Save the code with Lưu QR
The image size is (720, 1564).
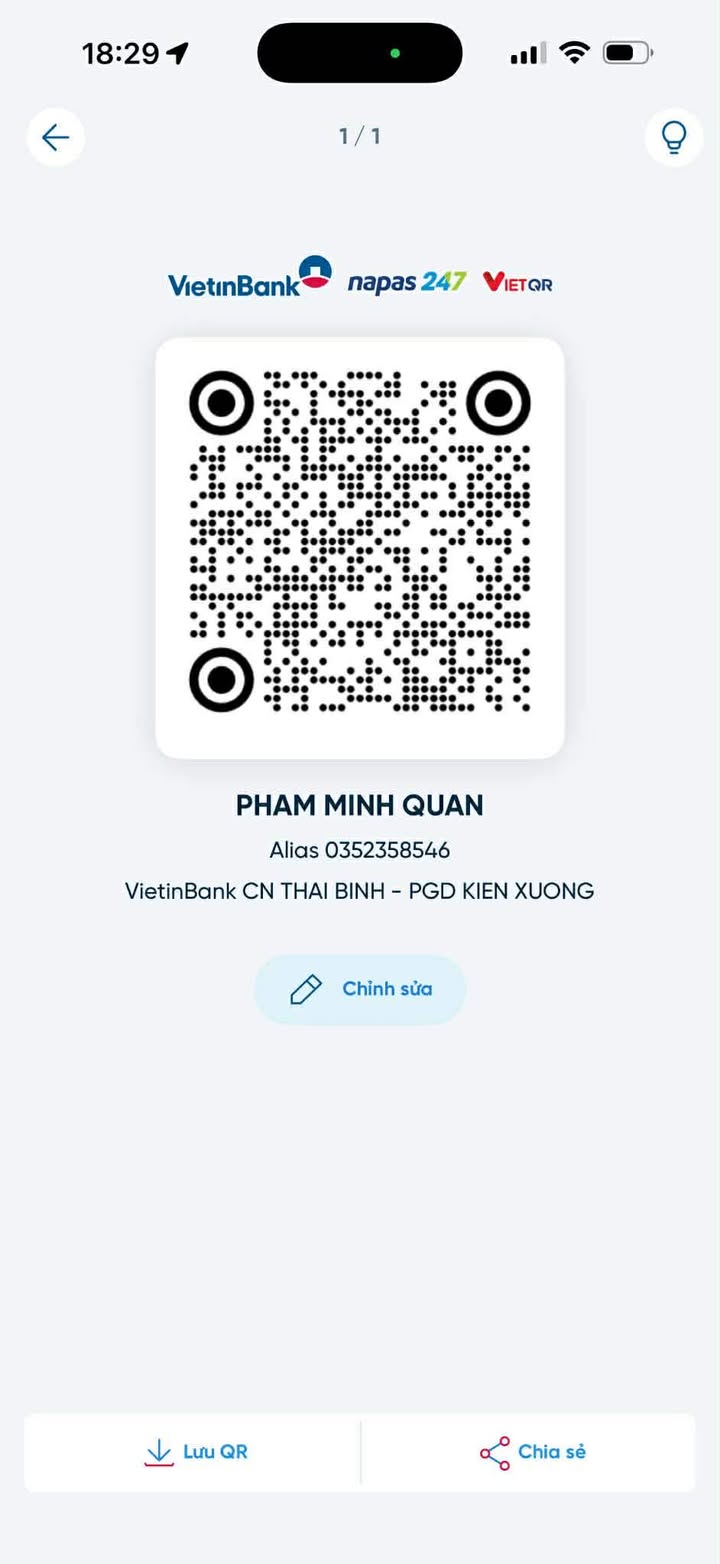click(x=196, y=1452)
